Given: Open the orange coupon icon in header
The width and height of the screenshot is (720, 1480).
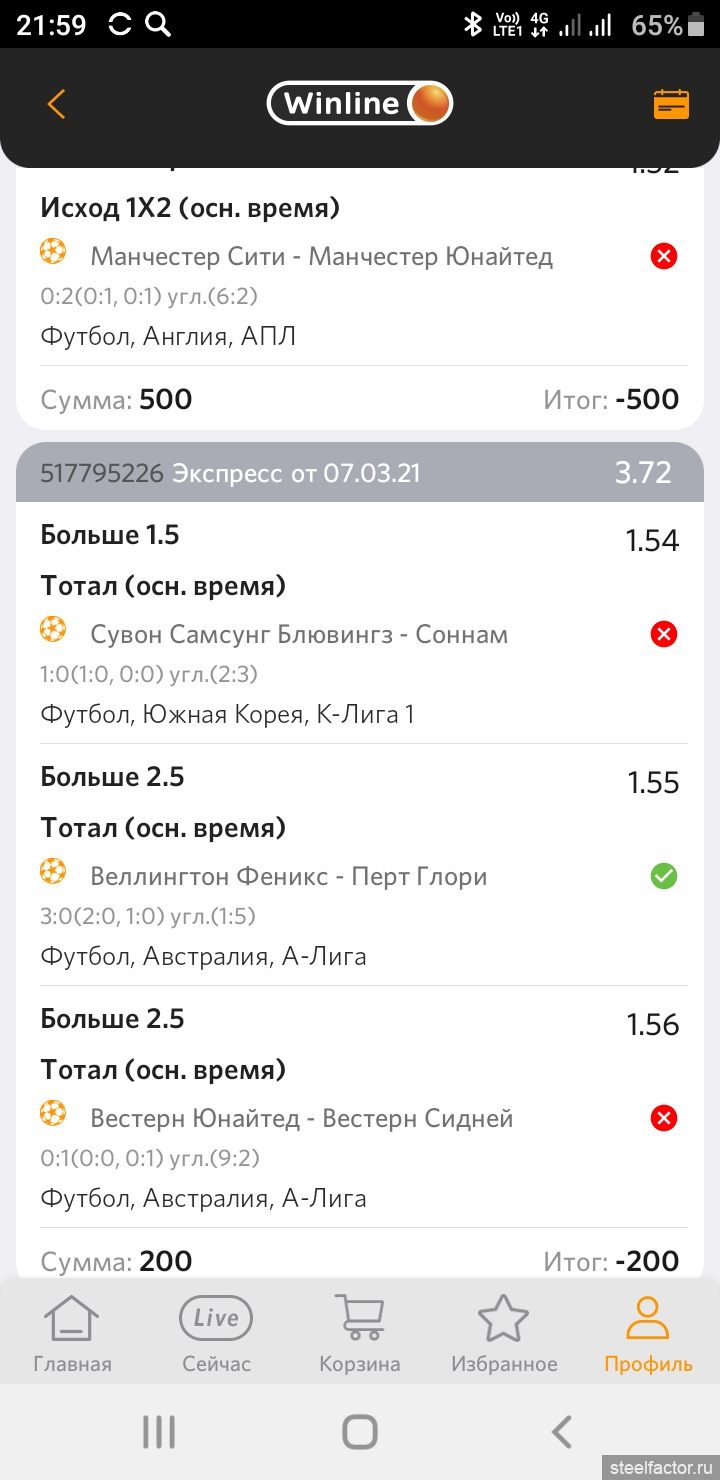Looking at the screenshot, I should (671, 104).
